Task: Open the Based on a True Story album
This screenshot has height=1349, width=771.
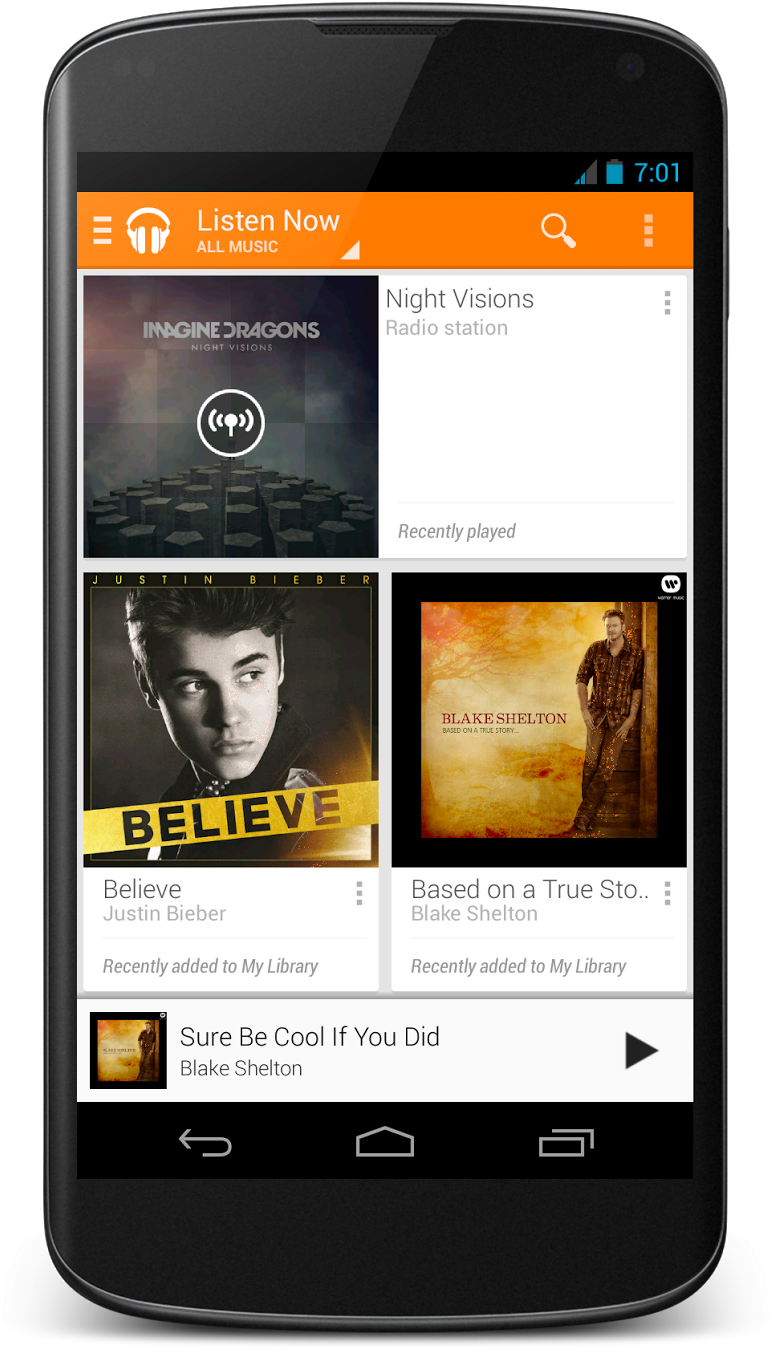Action: (x=539, y=720)
